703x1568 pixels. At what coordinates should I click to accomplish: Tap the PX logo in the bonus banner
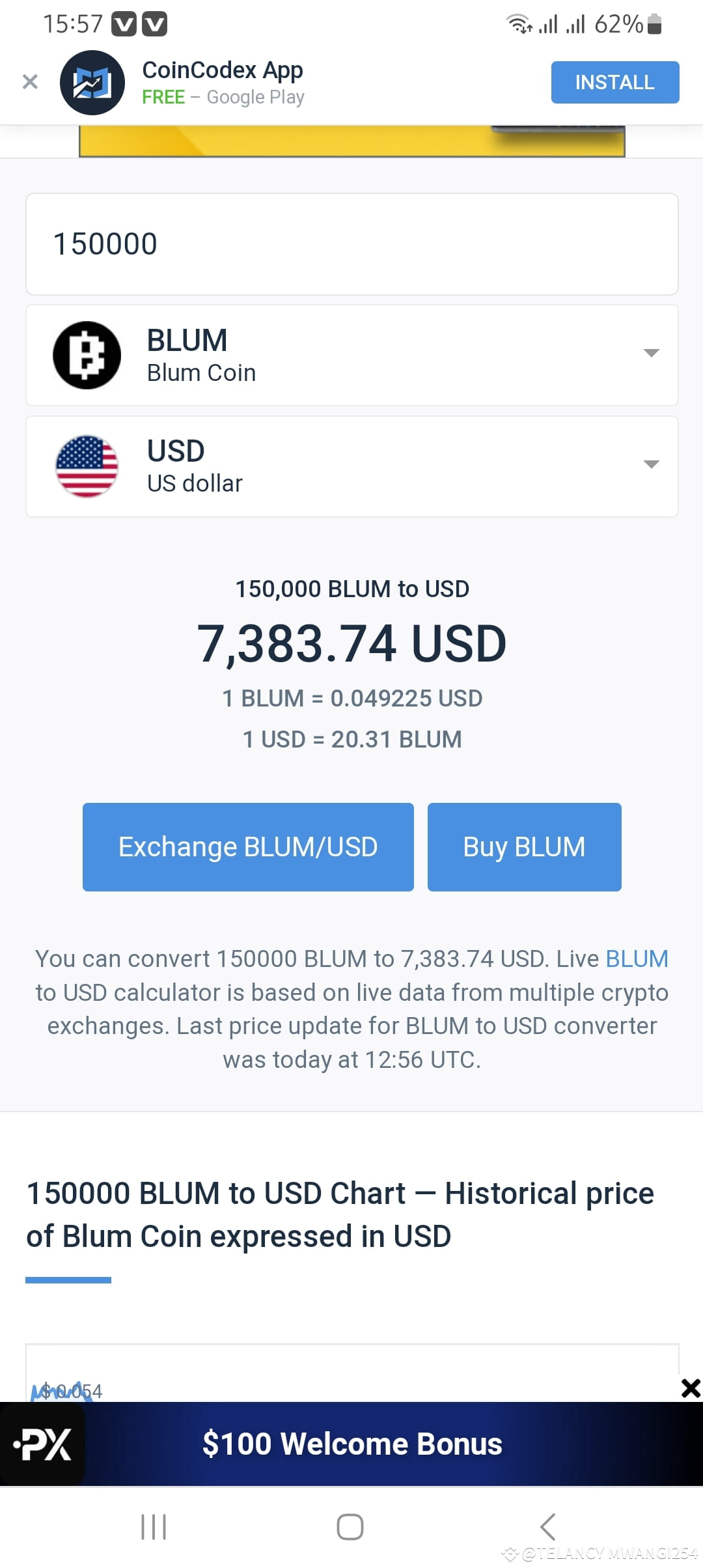click(x=42, y=1443)
